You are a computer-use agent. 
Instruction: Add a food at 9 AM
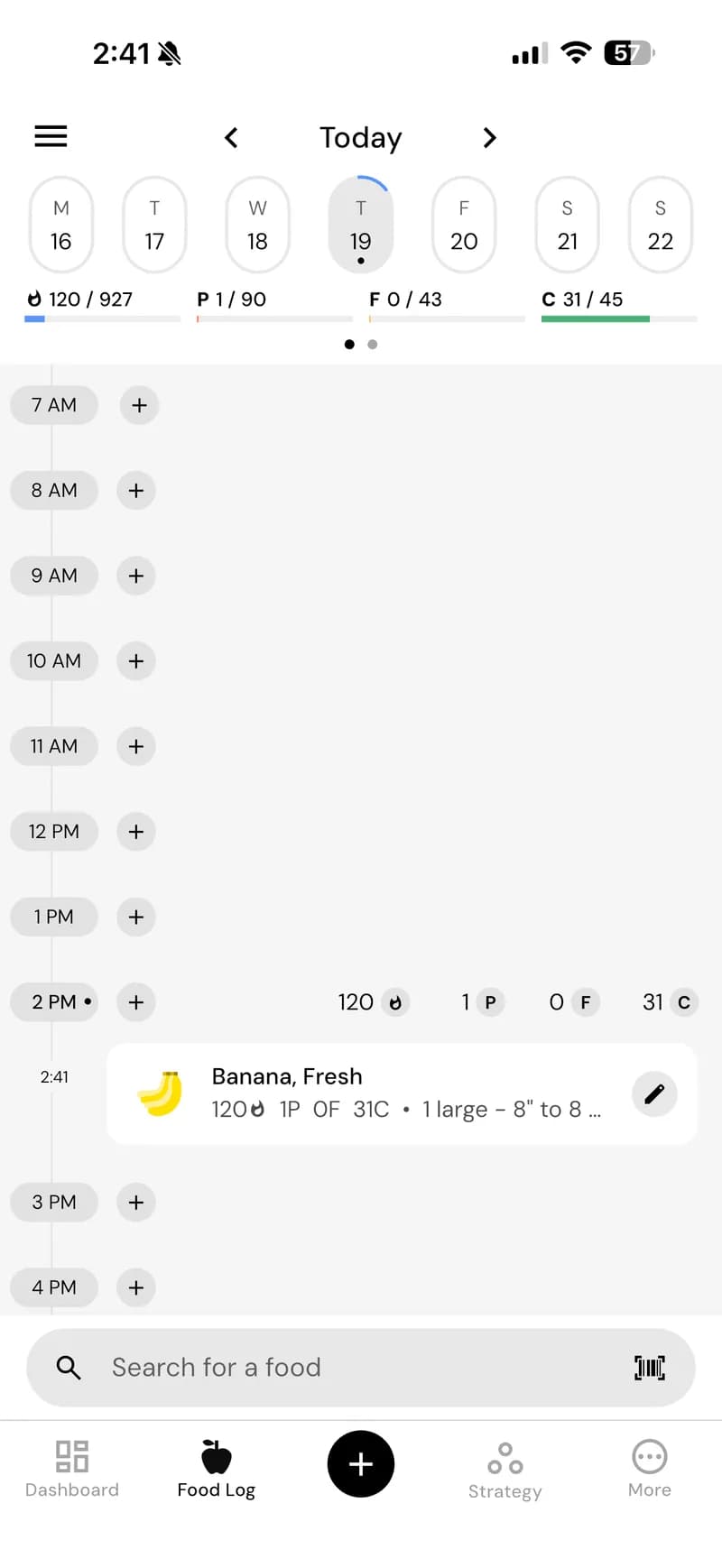[135, 576]
